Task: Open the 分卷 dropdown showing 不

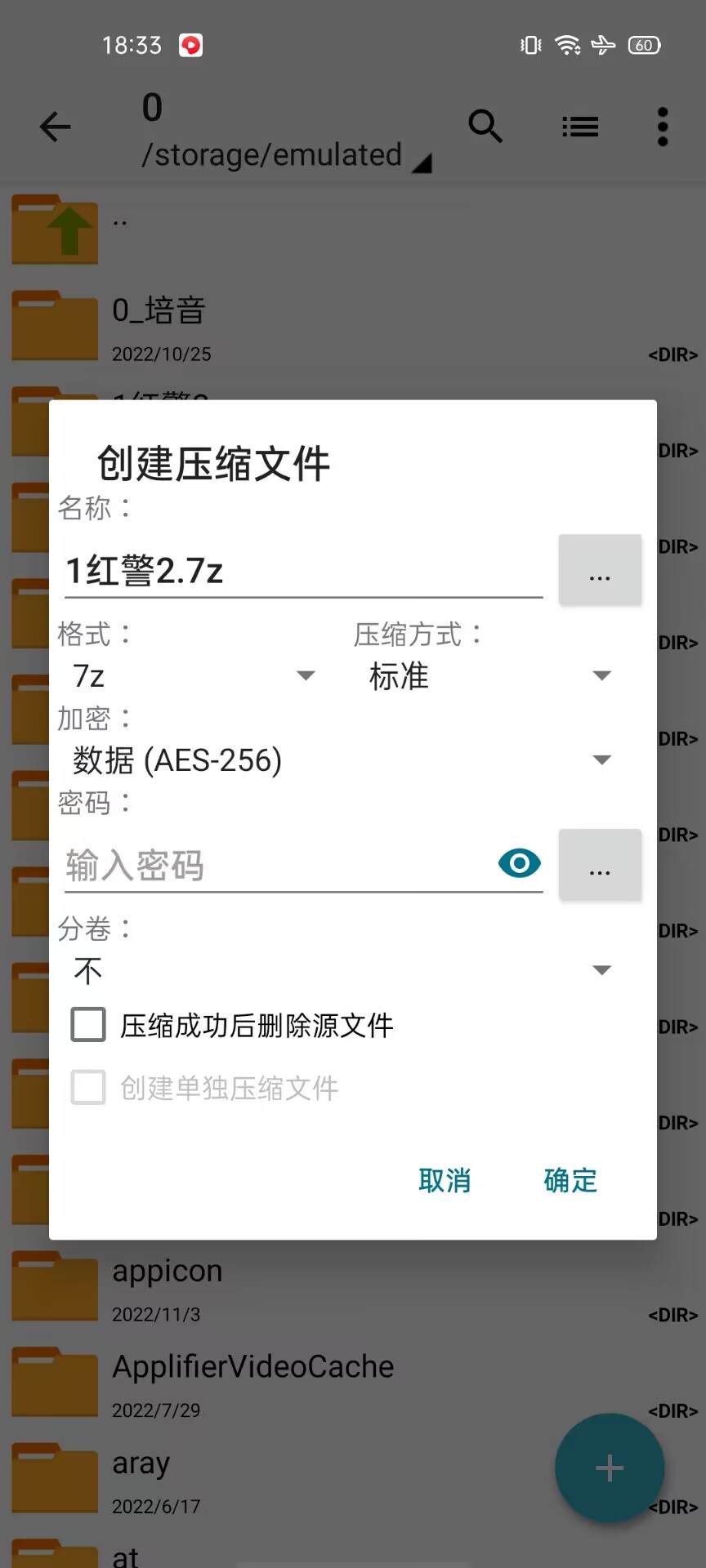Action: [342, 970]
